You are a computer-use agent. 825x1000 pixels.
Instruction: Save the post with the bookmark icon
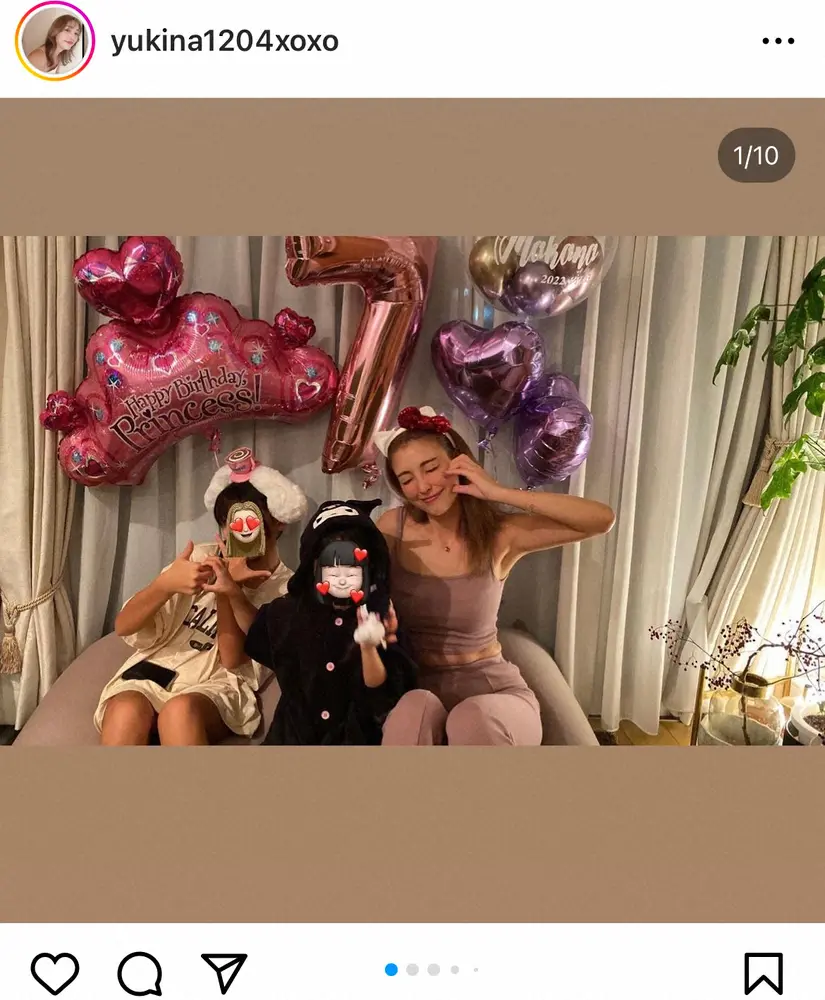click(x=763, y=973)
